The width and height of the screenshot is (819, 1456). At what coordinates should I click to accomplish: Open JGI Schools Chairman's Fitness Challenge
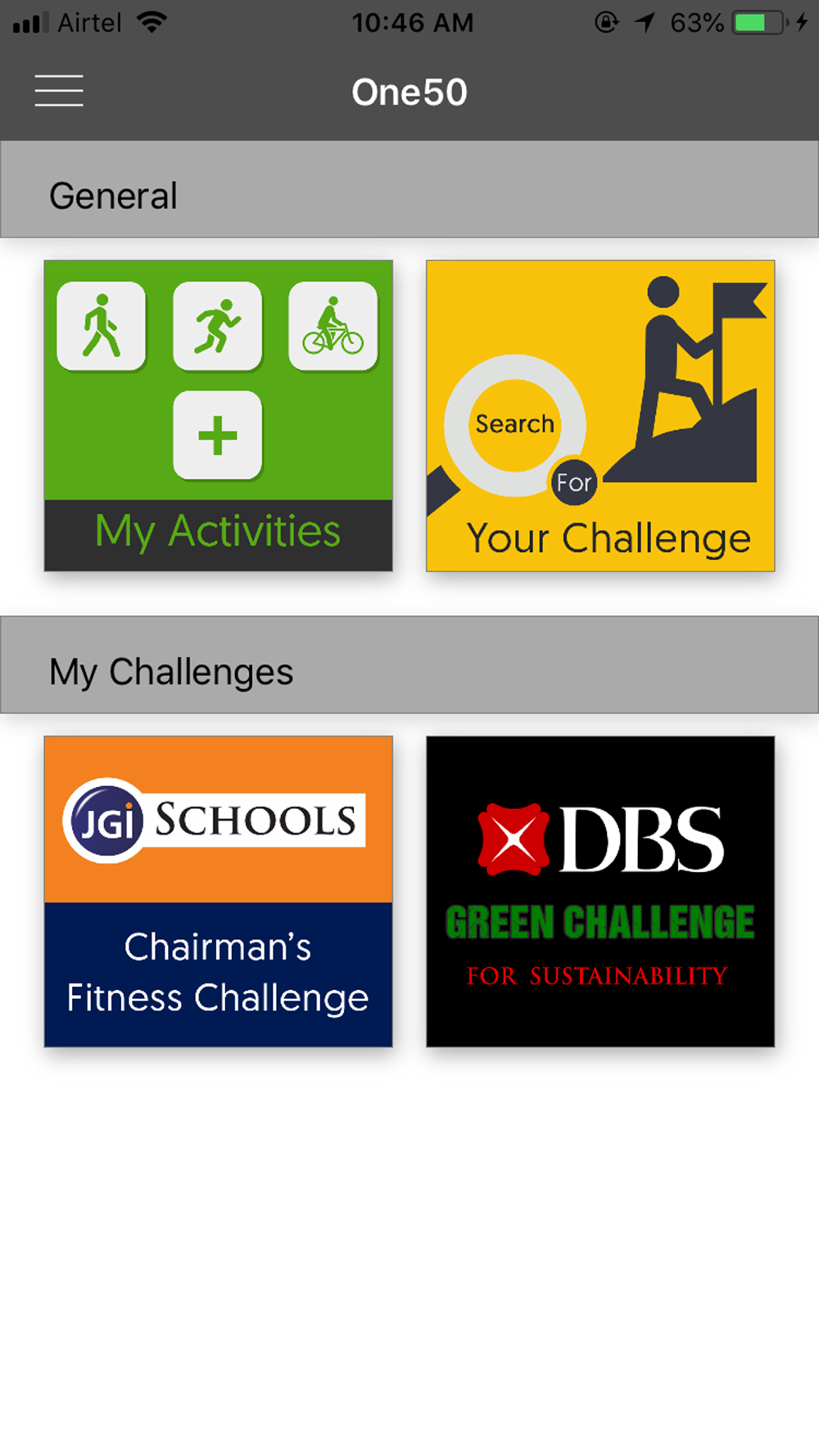(218, 891)
